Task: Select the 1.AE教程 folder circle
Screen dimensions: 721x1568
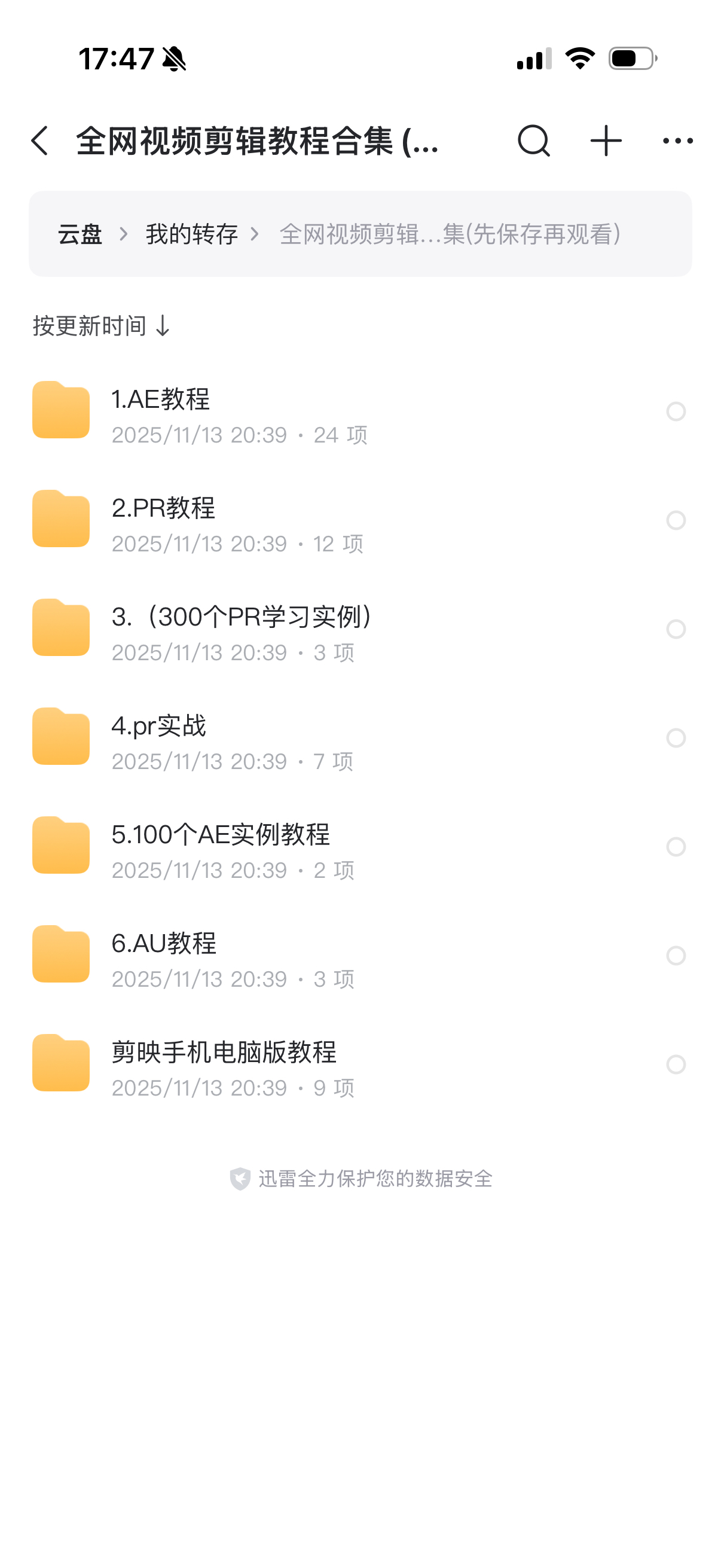Action: (676, 412)
